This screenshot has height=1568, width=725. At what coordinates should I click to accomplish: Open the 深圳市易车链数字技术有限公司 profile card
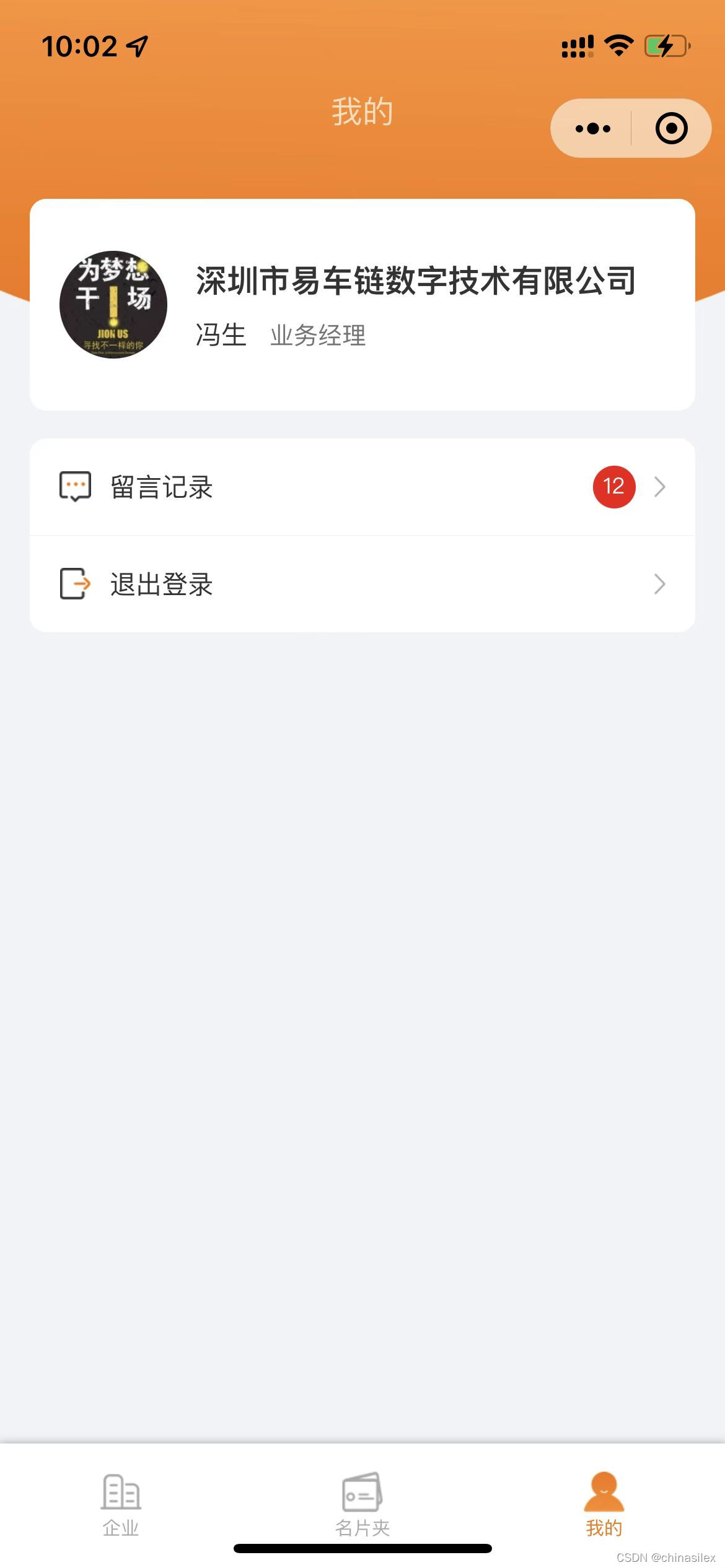362,305
